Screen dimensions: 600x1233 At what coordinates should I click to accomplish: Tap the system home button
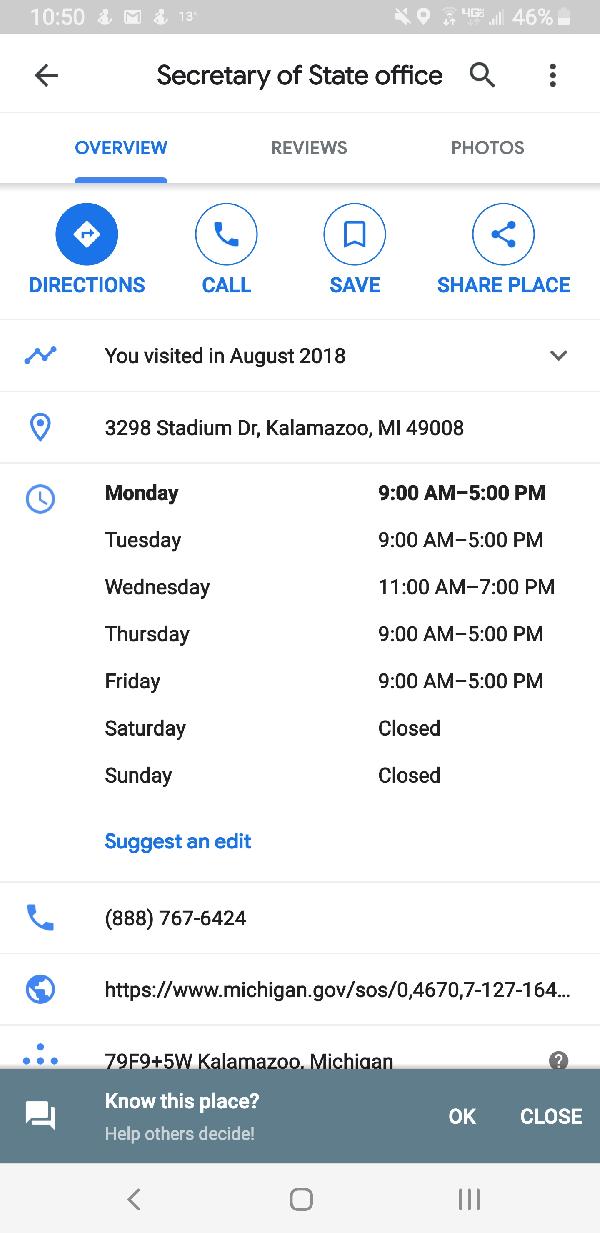[301, 1199]
